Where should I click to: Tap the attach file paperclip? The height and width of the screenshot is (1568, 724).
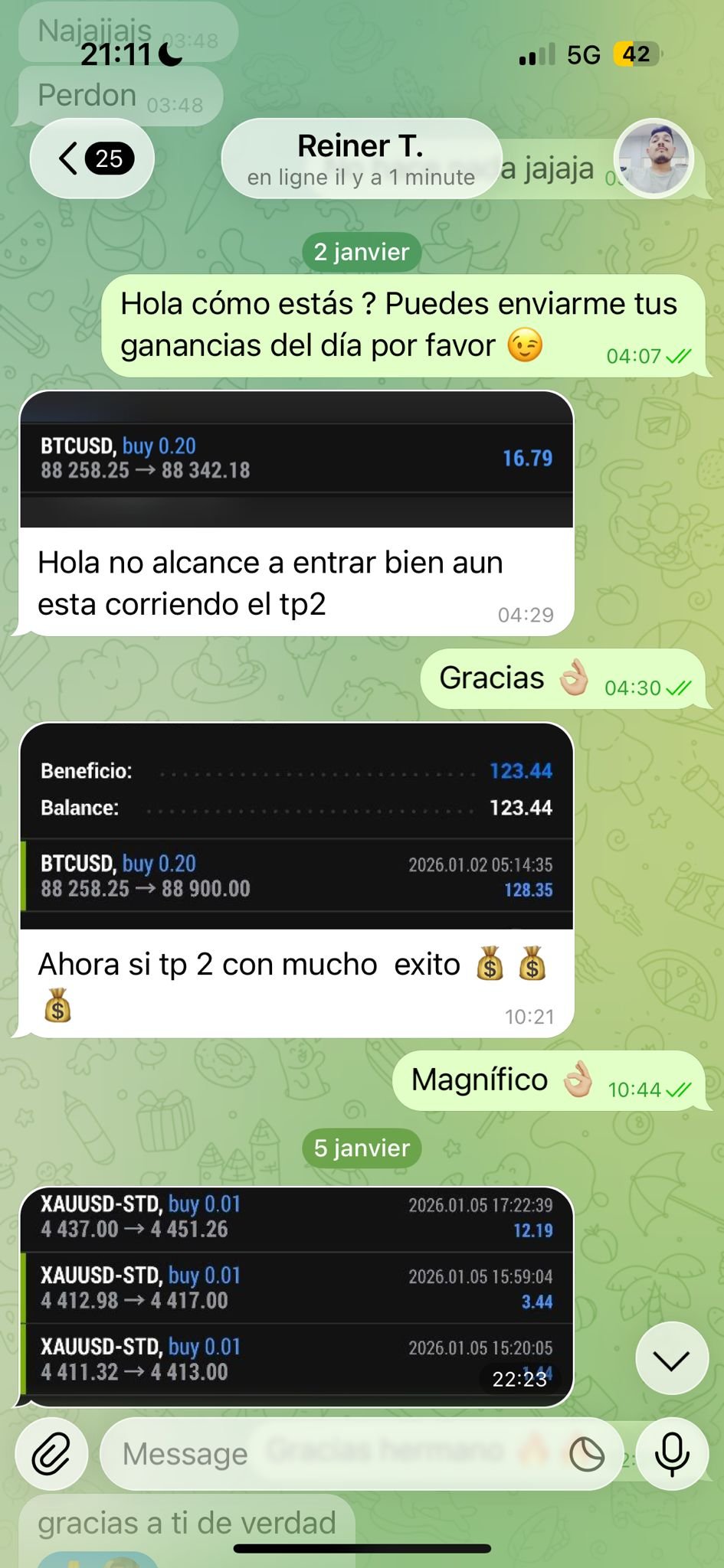tap(51, 1454)
